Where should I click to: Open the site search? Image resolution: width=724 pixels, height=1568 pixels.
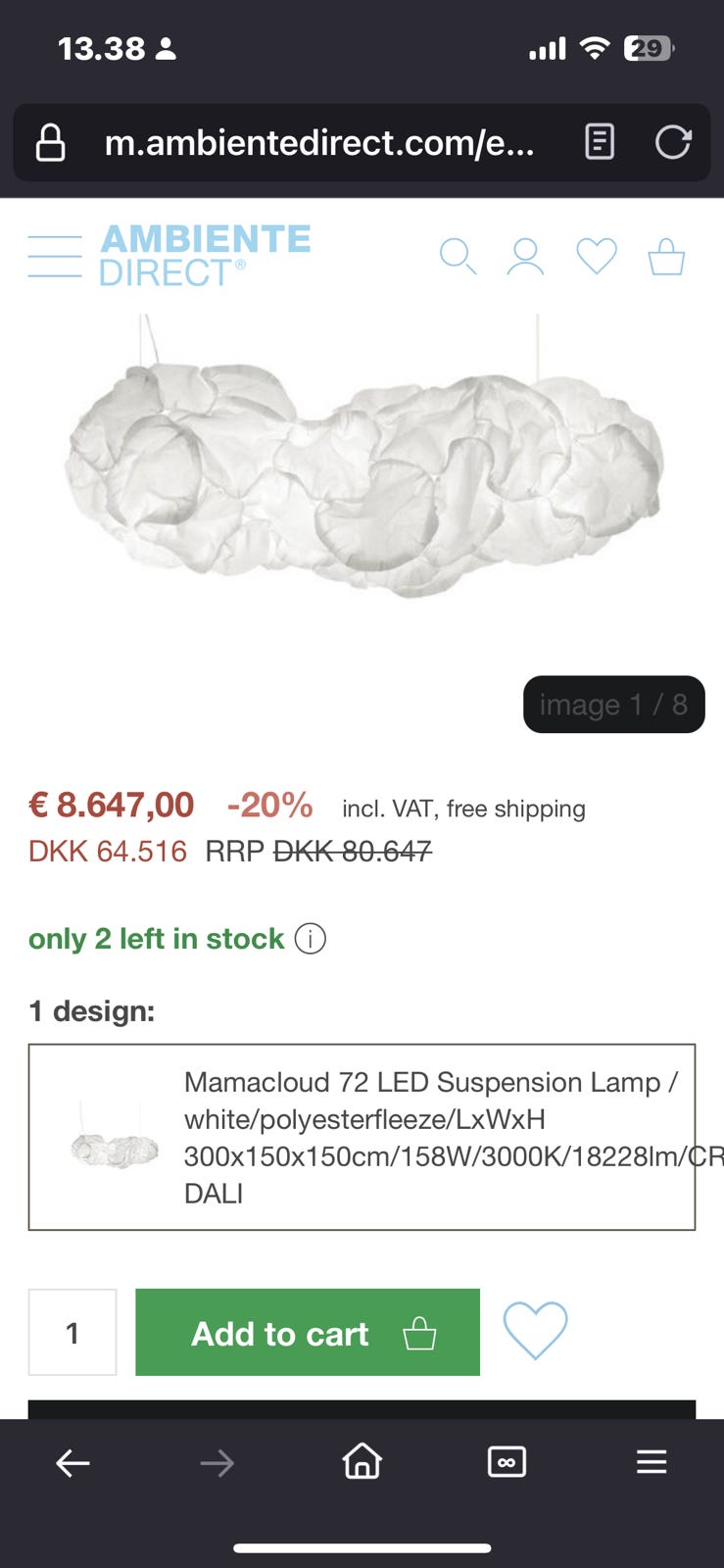tap(458, 257)
